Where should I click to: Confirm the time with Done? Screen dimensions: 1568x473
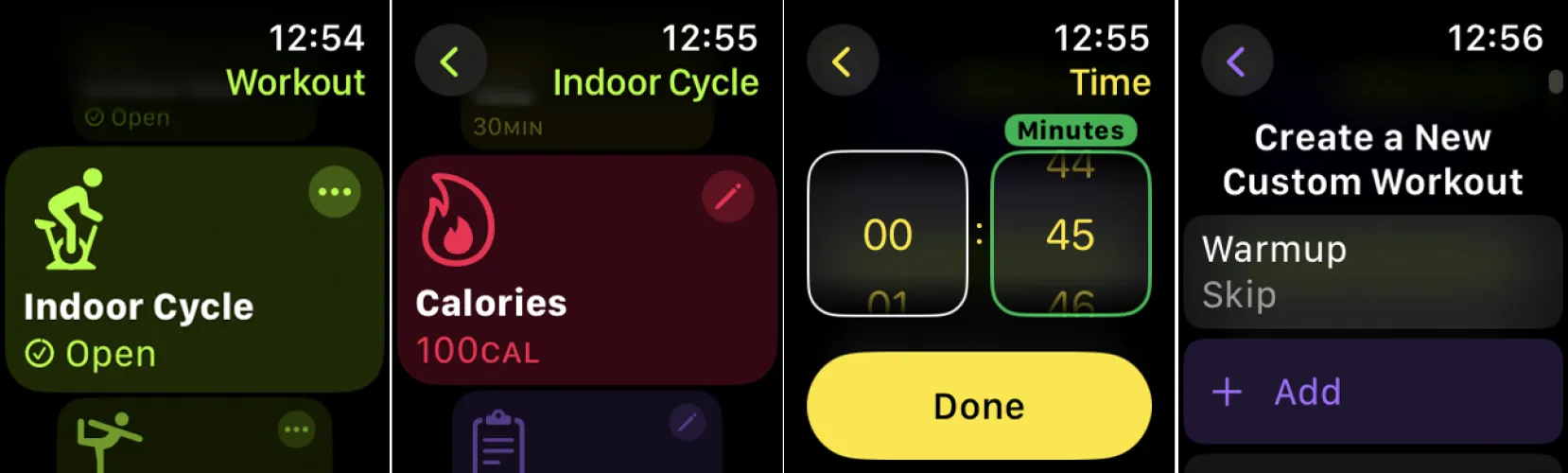coord(979,407)
